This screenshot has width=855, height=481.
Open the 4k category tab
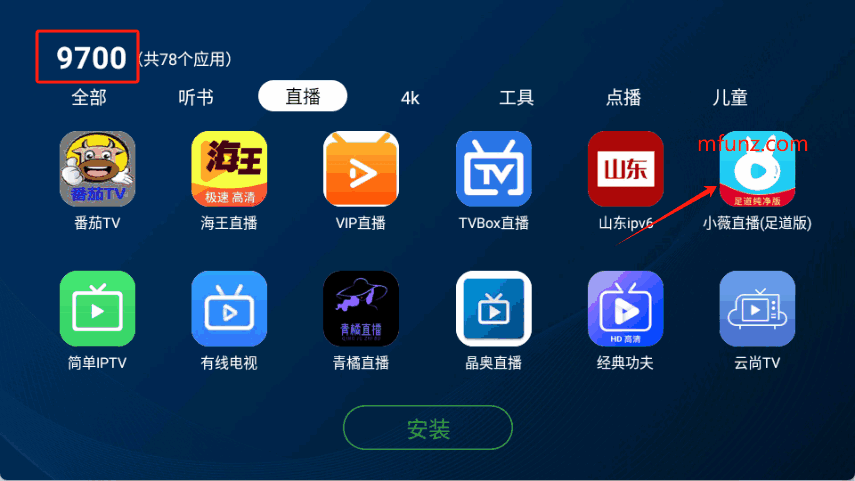(x=410, y=97)
